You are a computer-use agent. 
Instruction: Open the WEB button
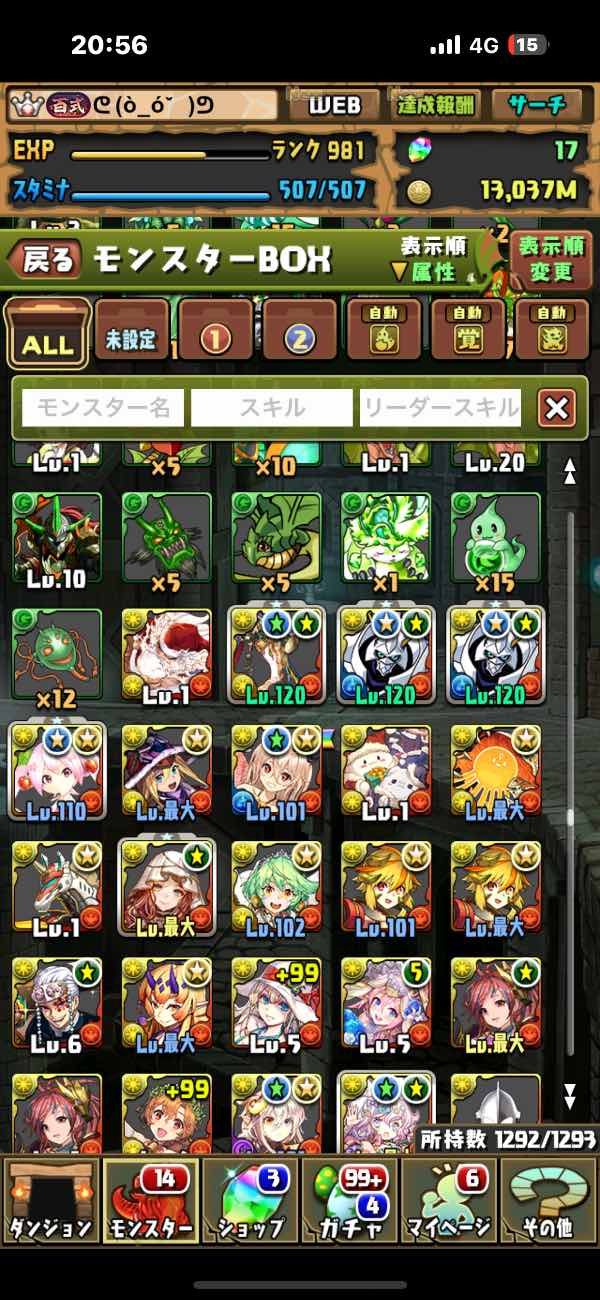click(335, 105)
